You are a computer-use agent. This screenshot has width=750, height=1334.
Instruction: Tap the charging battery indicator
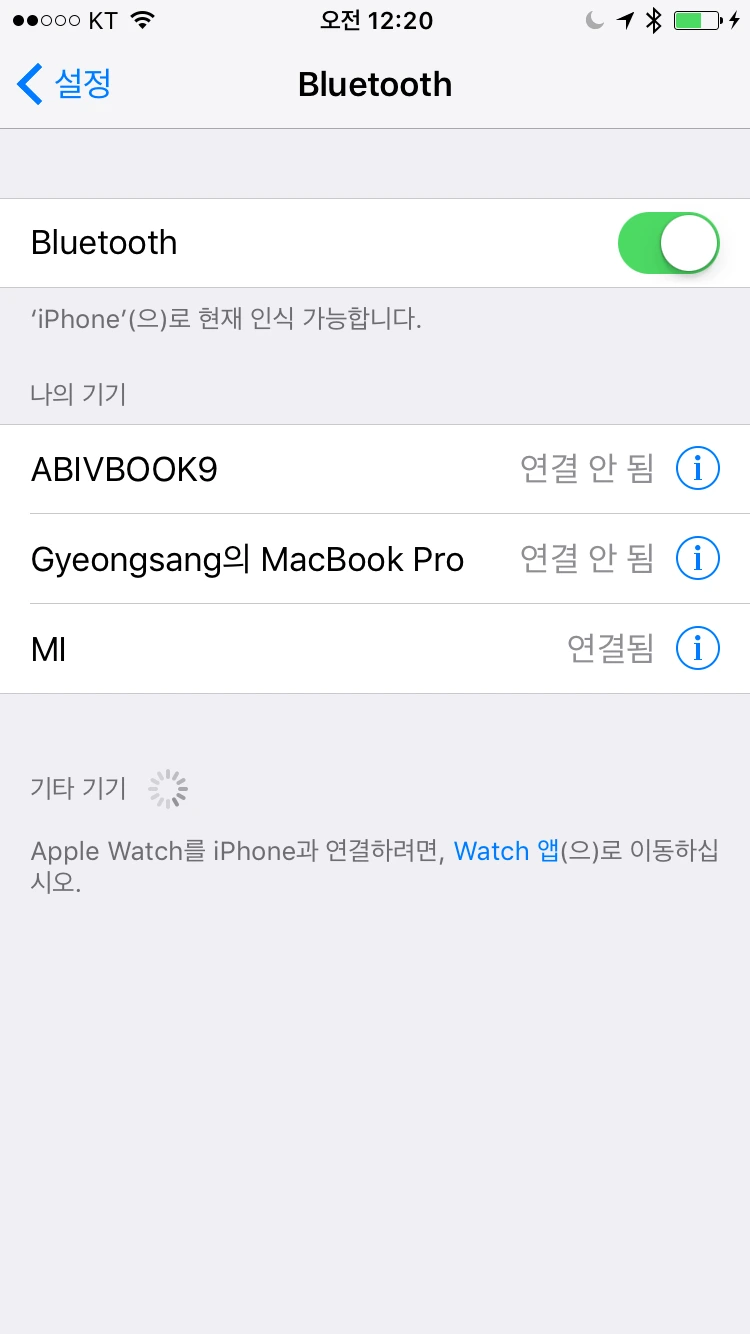(696, 19)
